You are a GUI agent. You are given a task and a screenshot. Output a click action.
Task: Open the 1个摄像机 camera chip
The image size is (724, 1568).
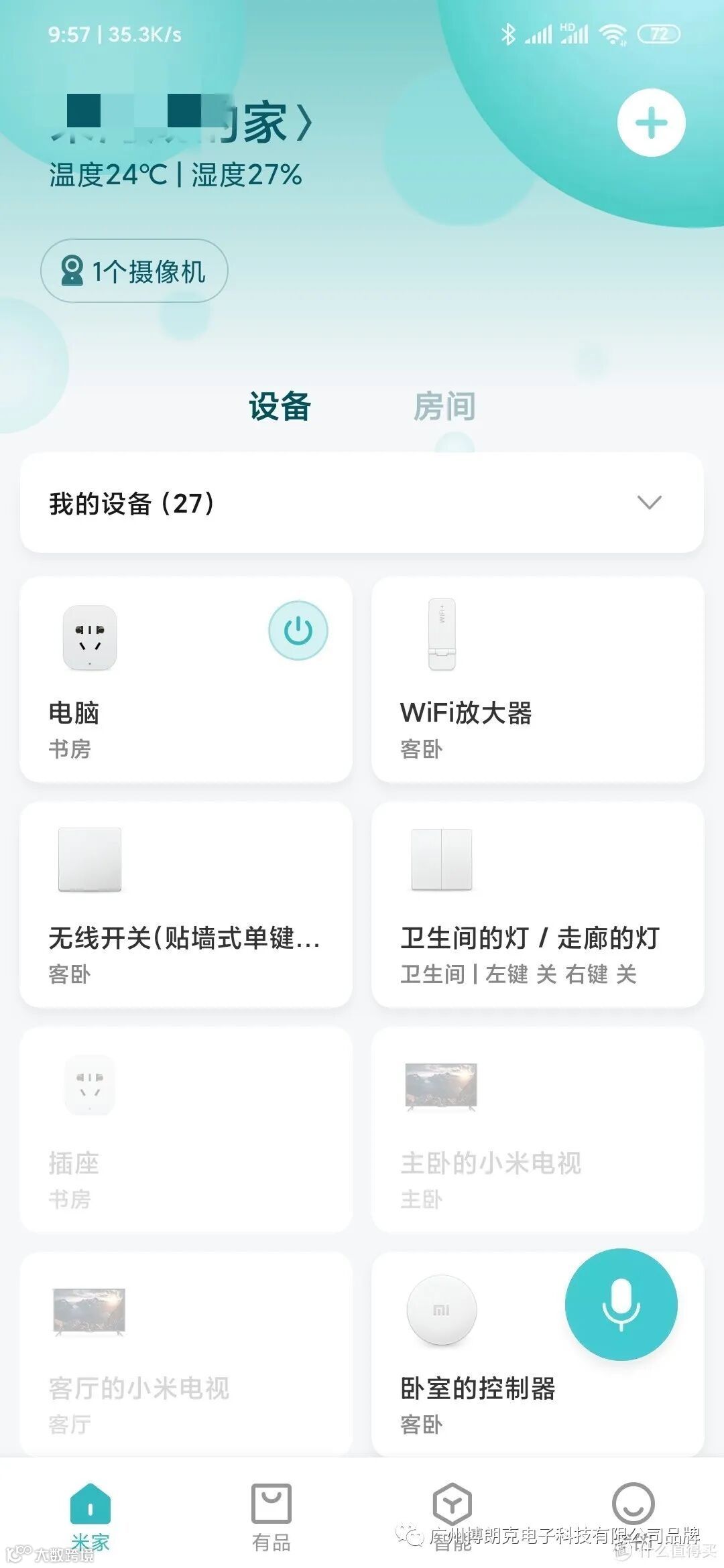[134, 271]
